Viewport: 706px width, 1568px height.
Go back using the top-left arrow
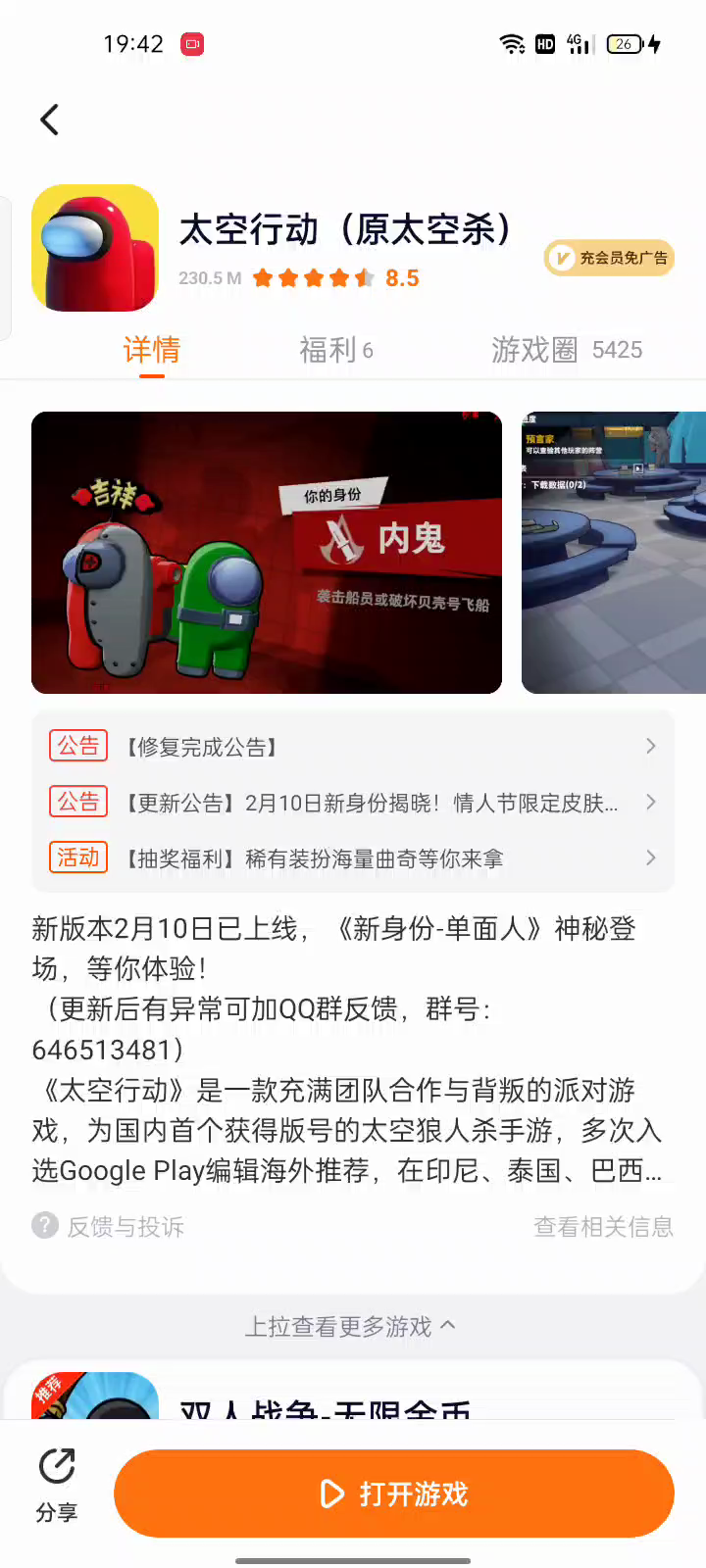pos(49,120)
